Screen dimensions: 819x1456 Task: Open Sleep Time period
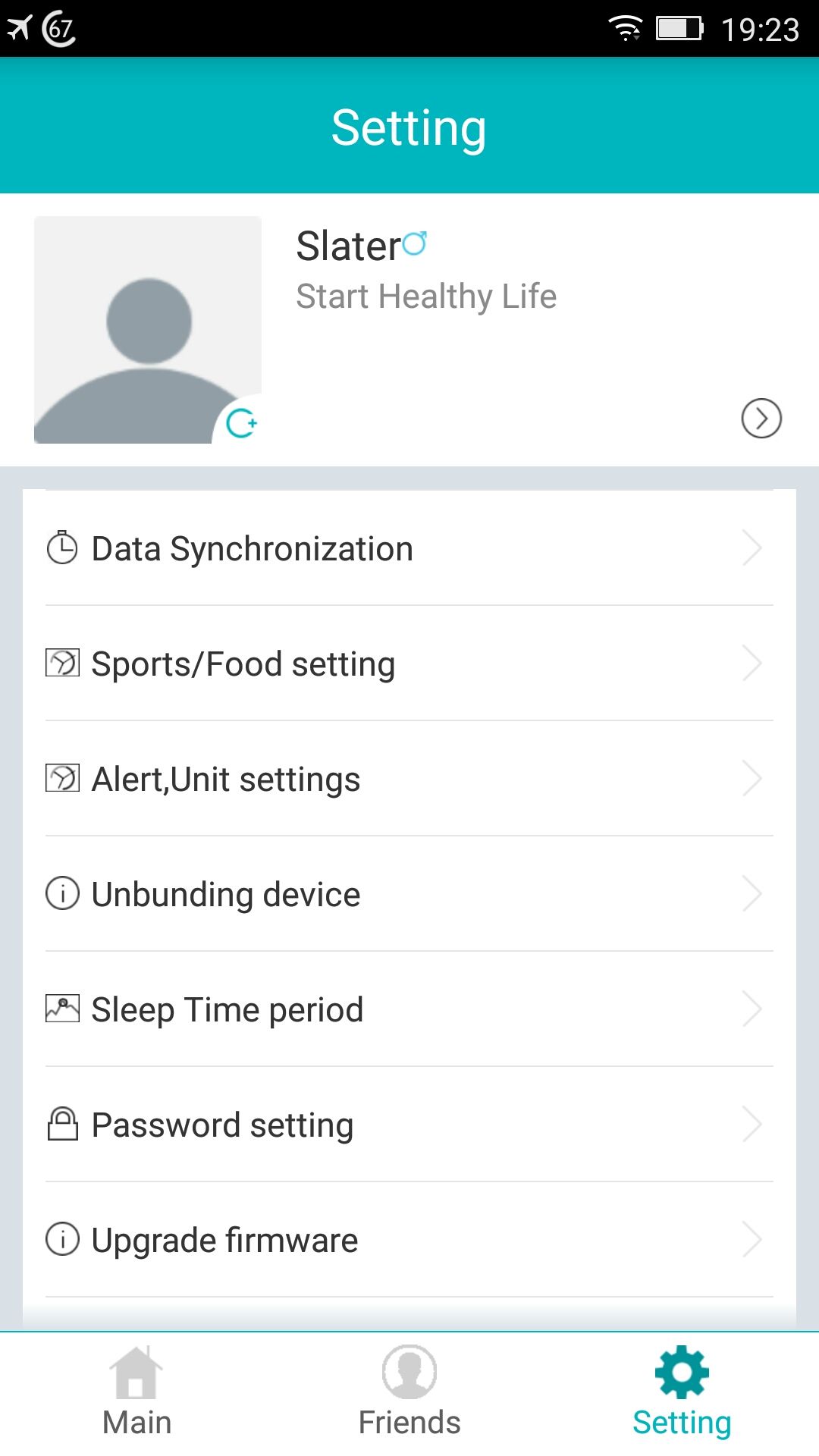pos(409,1009)
